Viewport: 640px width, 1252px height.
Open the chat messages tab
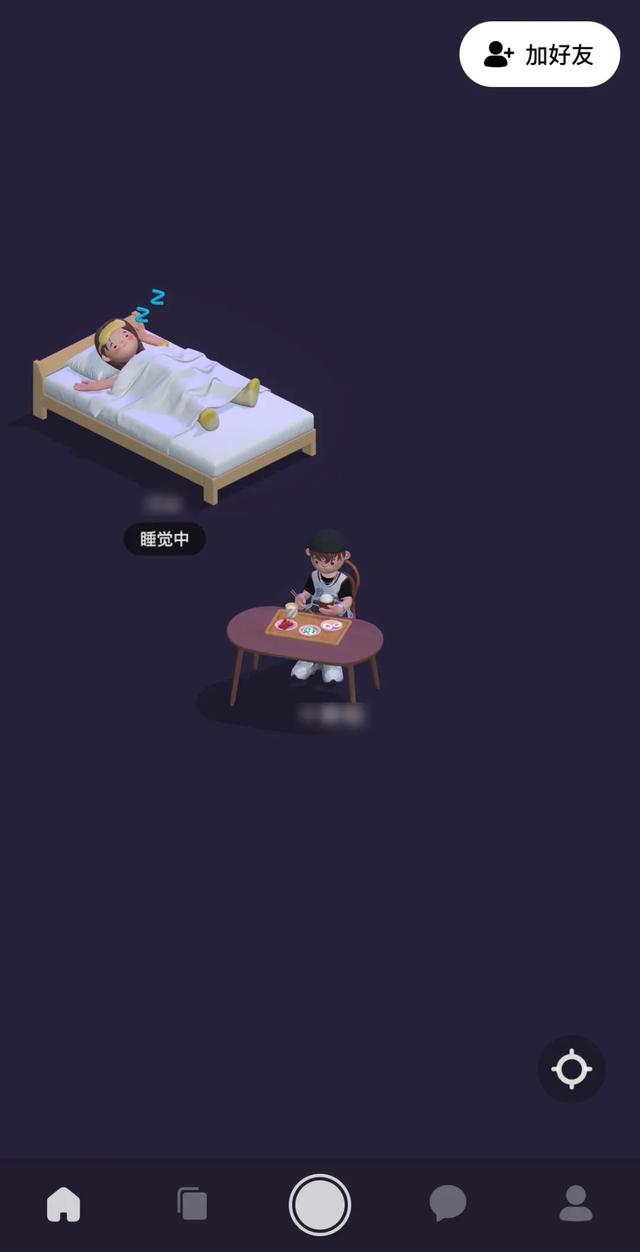pyautogui.click(x=448, y=1203)
